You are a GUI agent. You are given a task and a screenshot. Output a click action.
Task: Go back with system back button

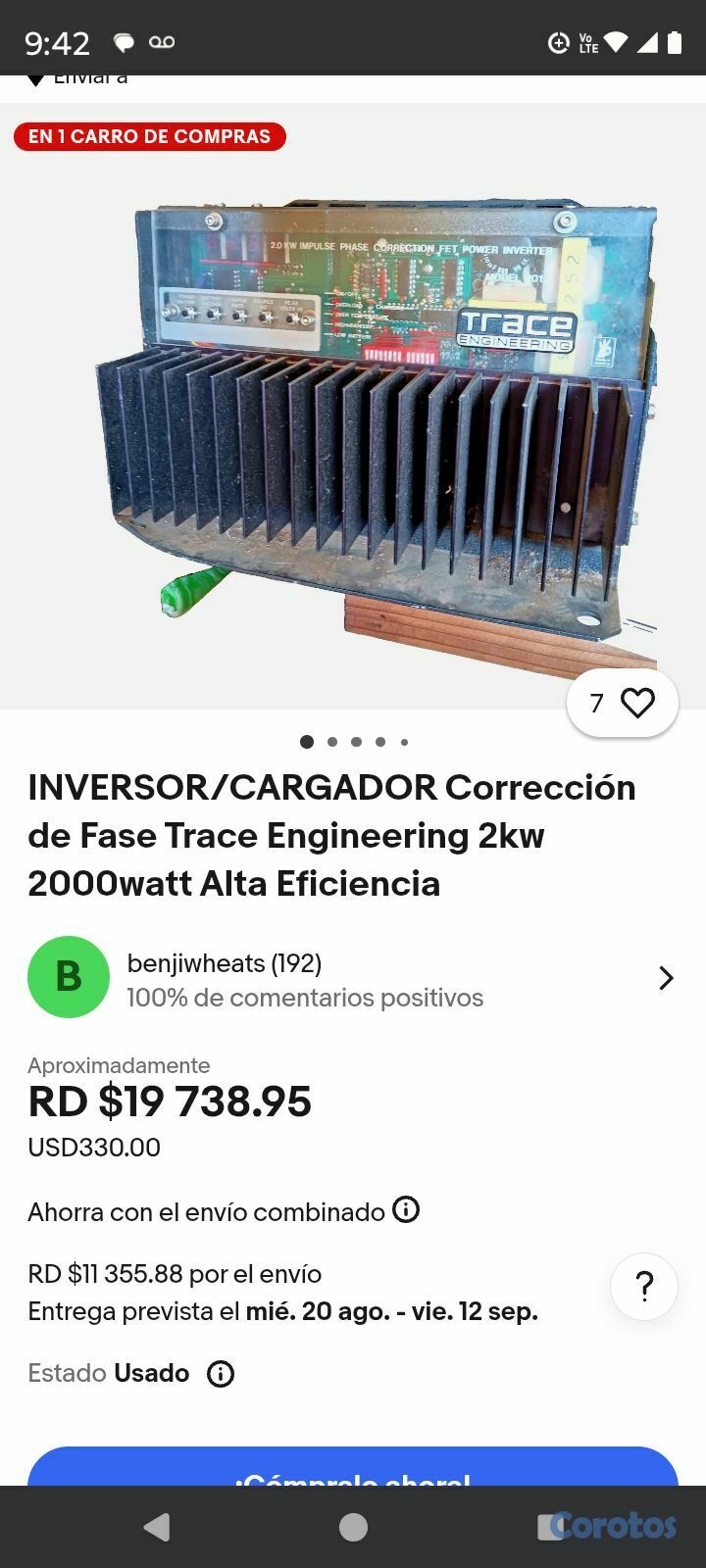click(x=157, y=1527)
